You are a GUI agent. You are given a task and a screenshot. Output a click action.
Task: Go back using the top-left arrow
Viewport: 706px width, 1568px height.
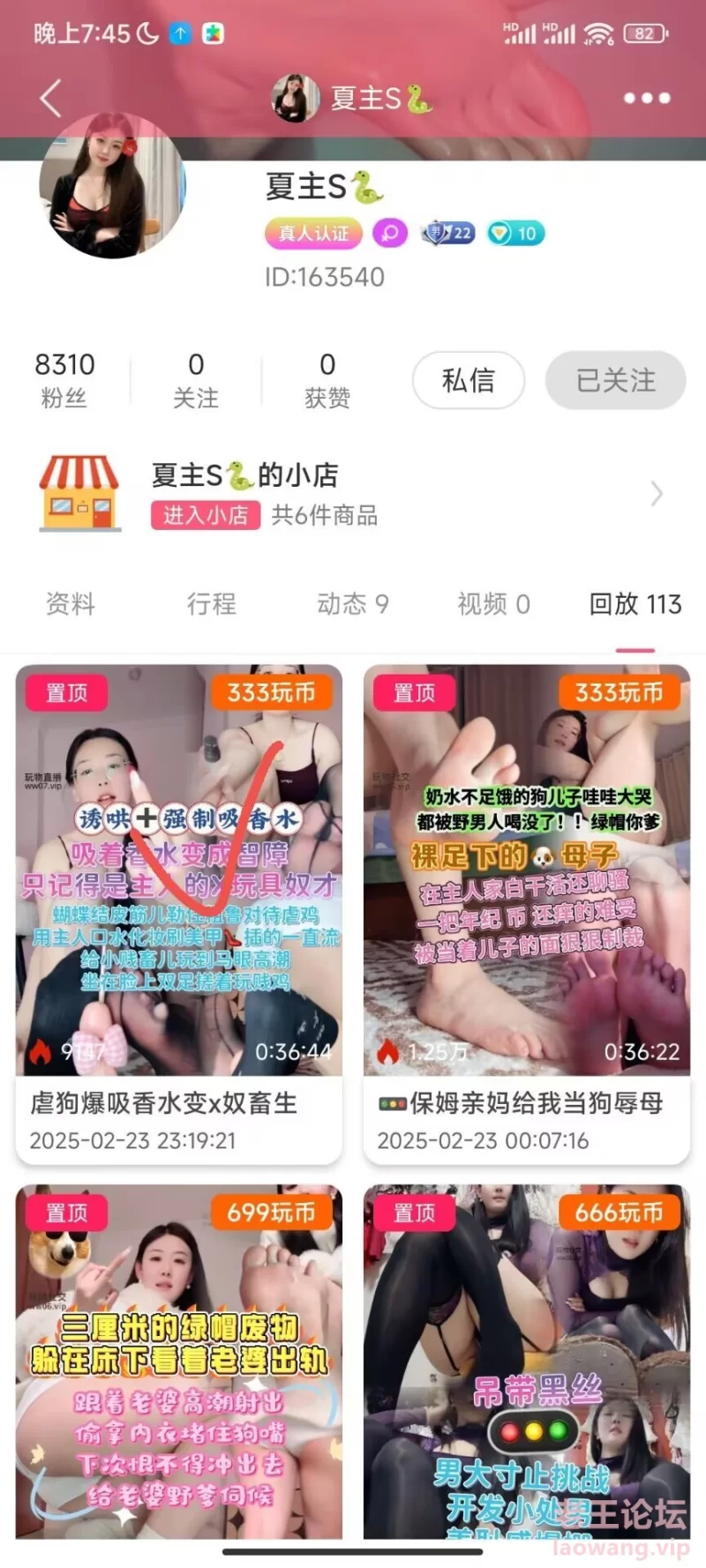pyautogui.click(x=51, y=98)
